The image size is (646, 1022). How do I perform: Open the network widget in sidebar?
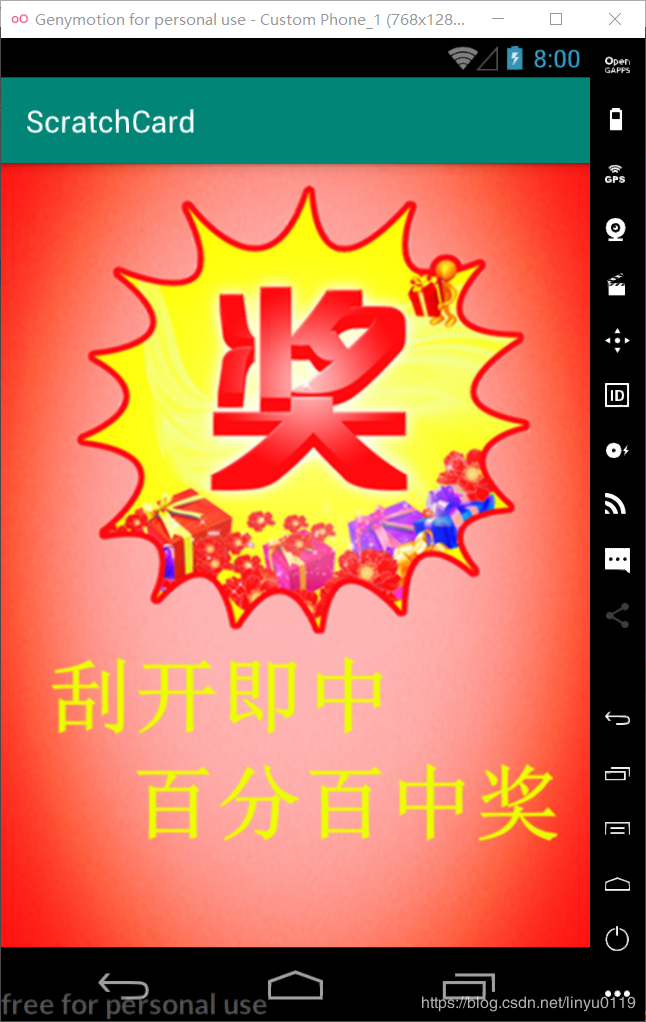(617, 505)
